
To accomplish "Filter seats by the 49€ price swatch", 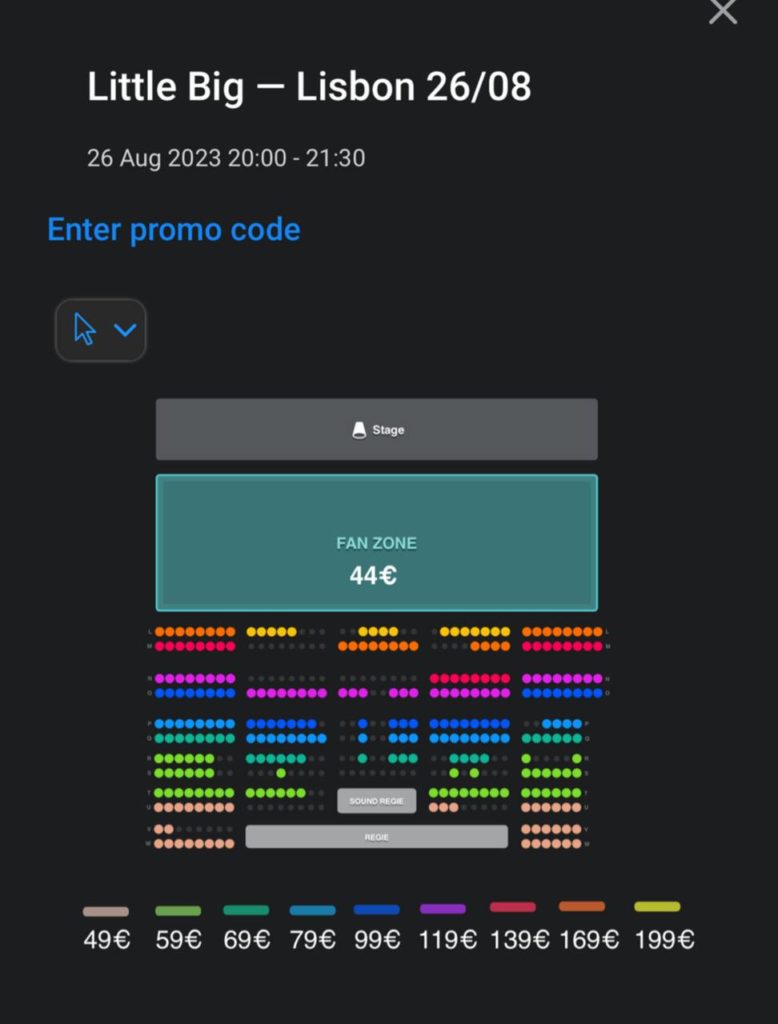I will [106, 911].
